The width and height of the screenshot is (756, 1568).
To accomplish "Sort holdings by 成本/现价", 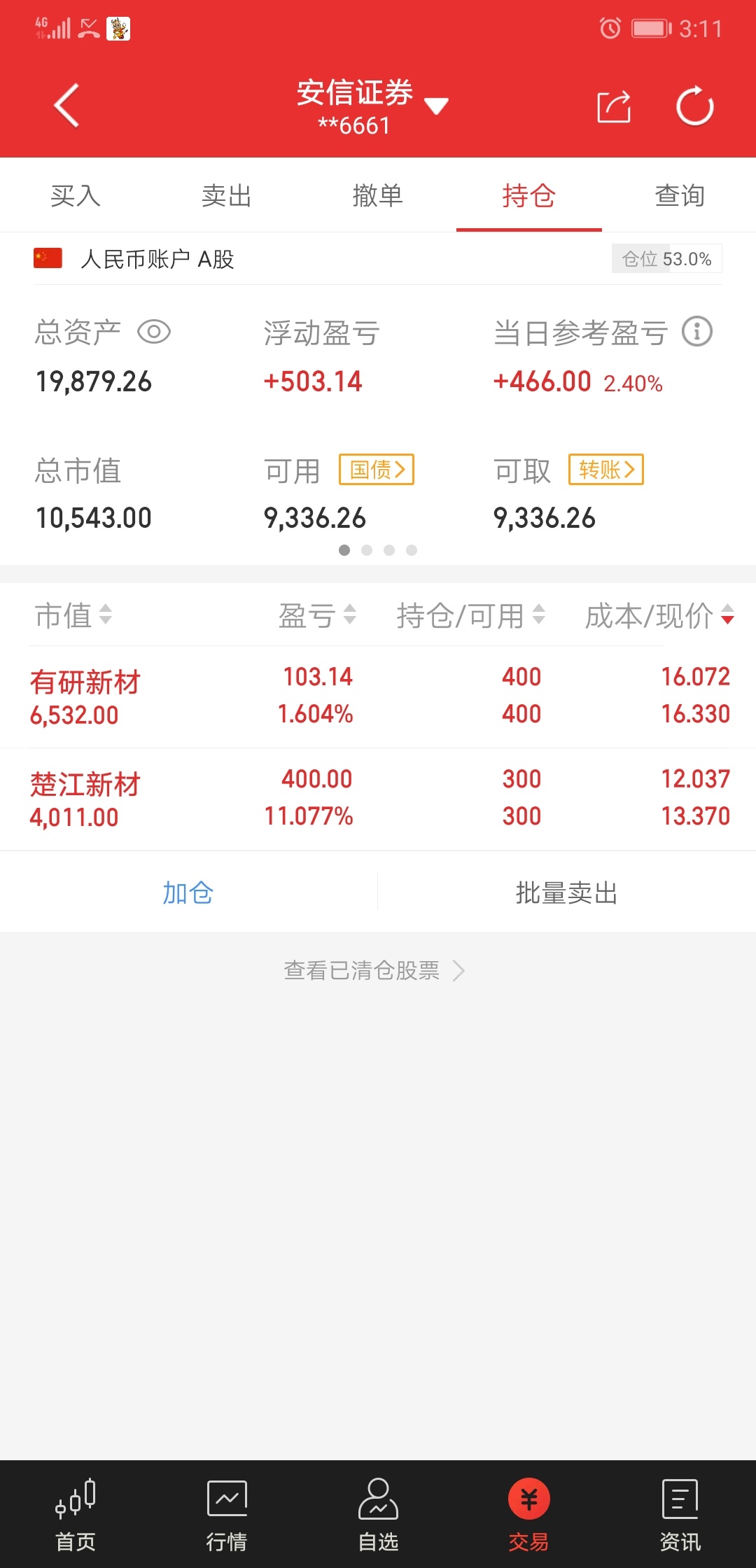I will click(x=659, y=615).
